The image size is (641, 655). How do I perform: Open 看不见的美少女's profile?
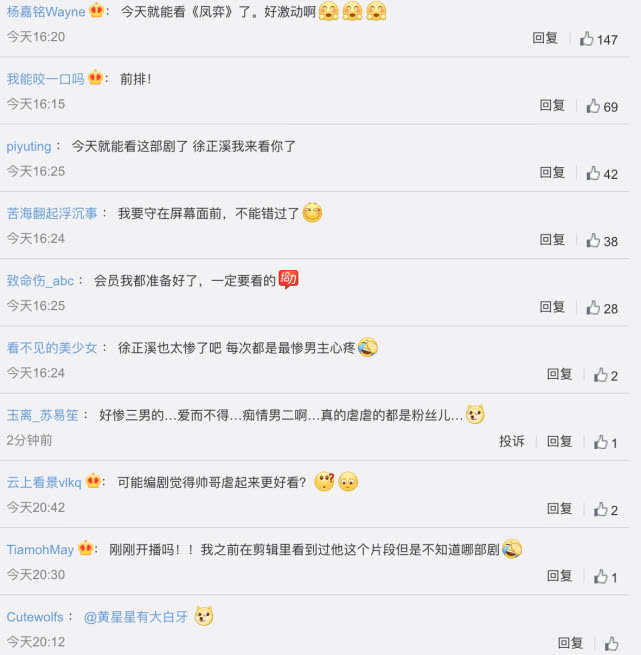click(x=52, y=348)
